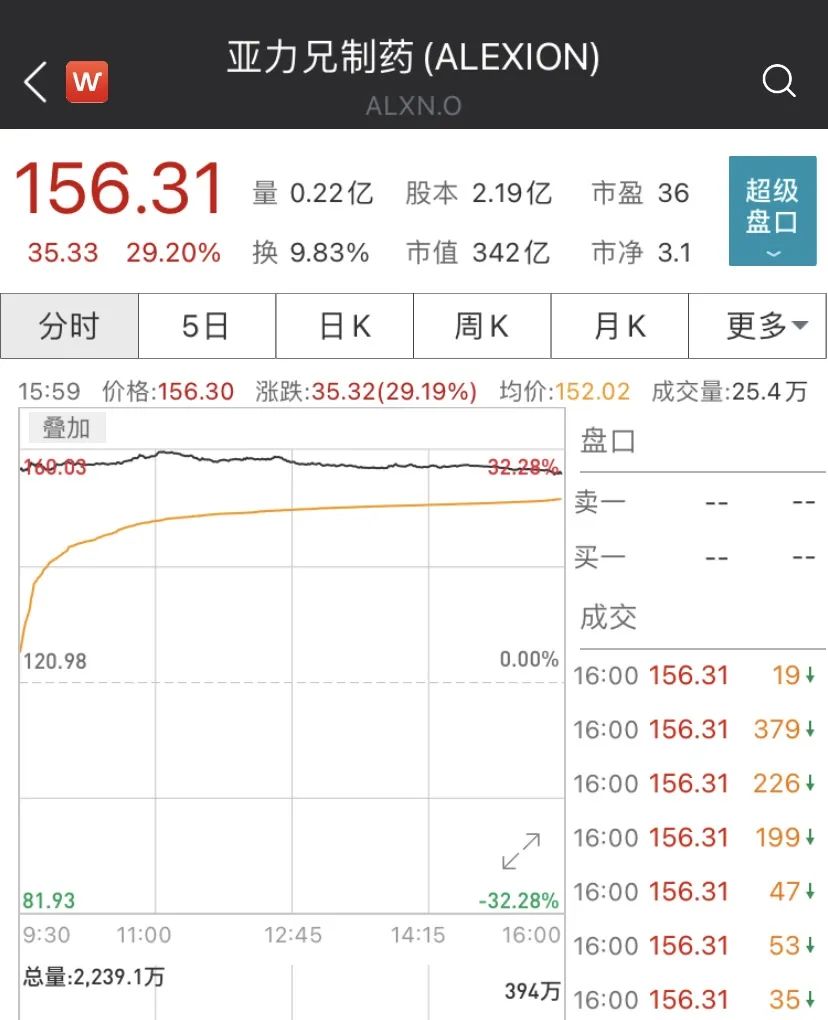Screen dimensions: 828x1020
Task: Switch to the 分时 chart tab
Action: click(x=69, y=326)
